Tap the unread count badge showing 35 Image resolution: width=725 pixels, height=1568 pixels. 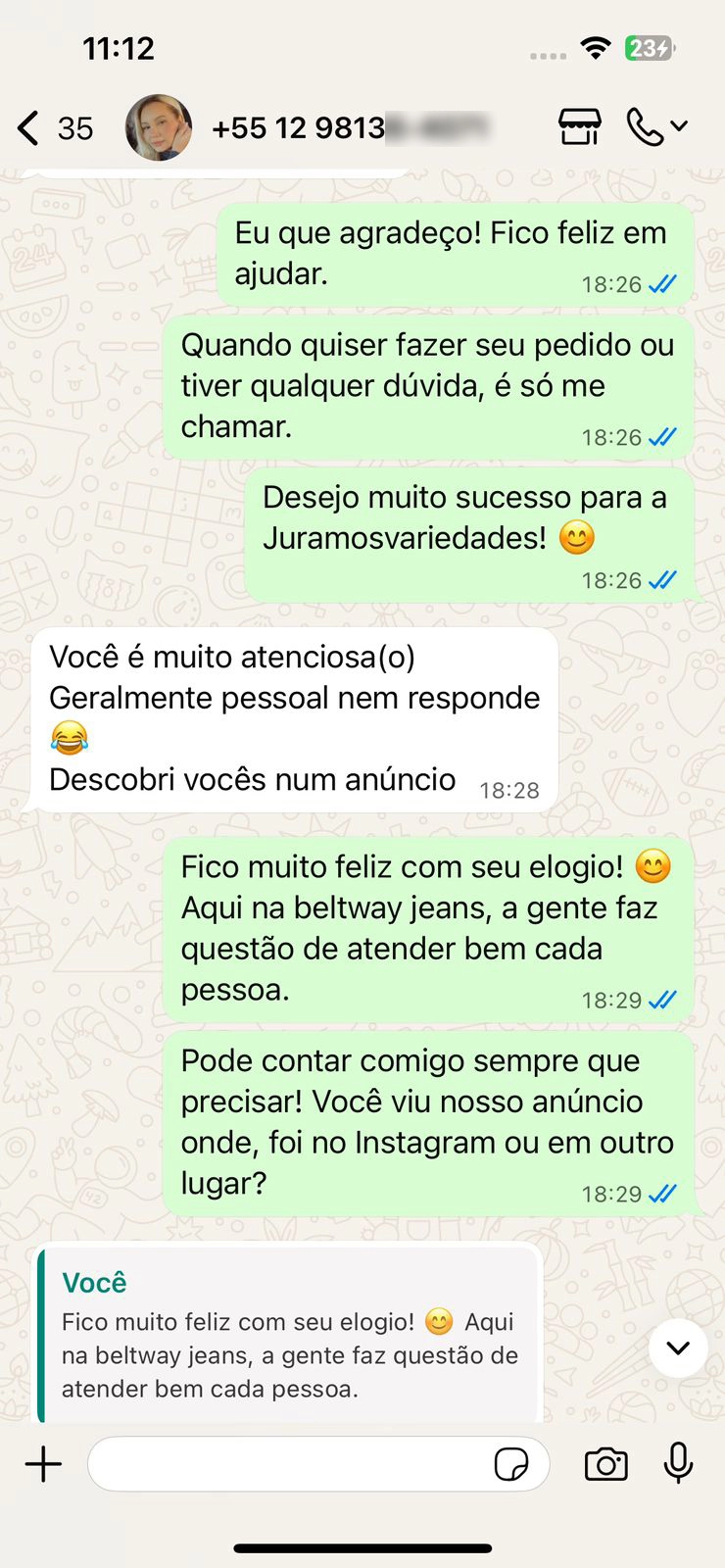(x=75, y=126)
